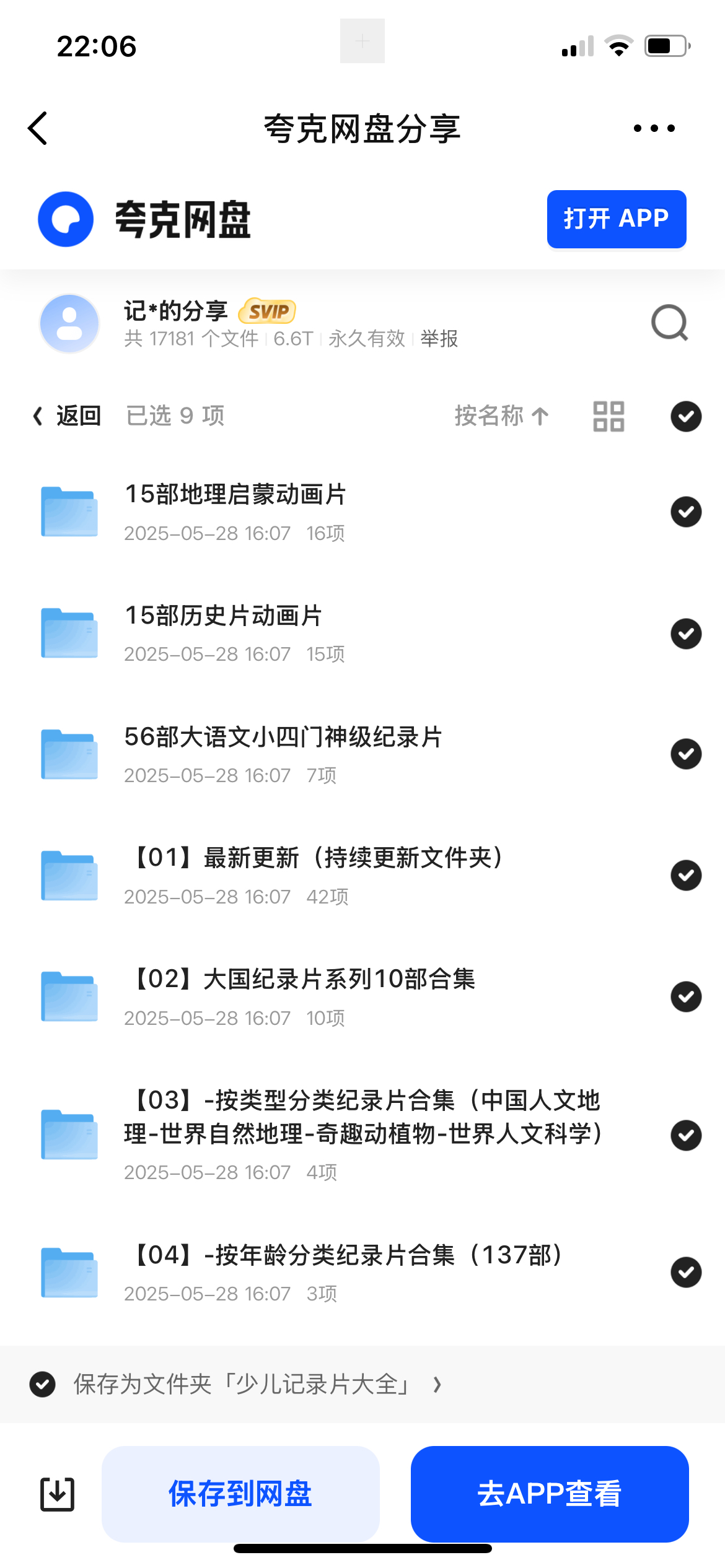Image resolution: width=725 pixels, height=1568 pixels.
Task: Tap 保存到网盘 to save files
Action: click(240, 1494)
